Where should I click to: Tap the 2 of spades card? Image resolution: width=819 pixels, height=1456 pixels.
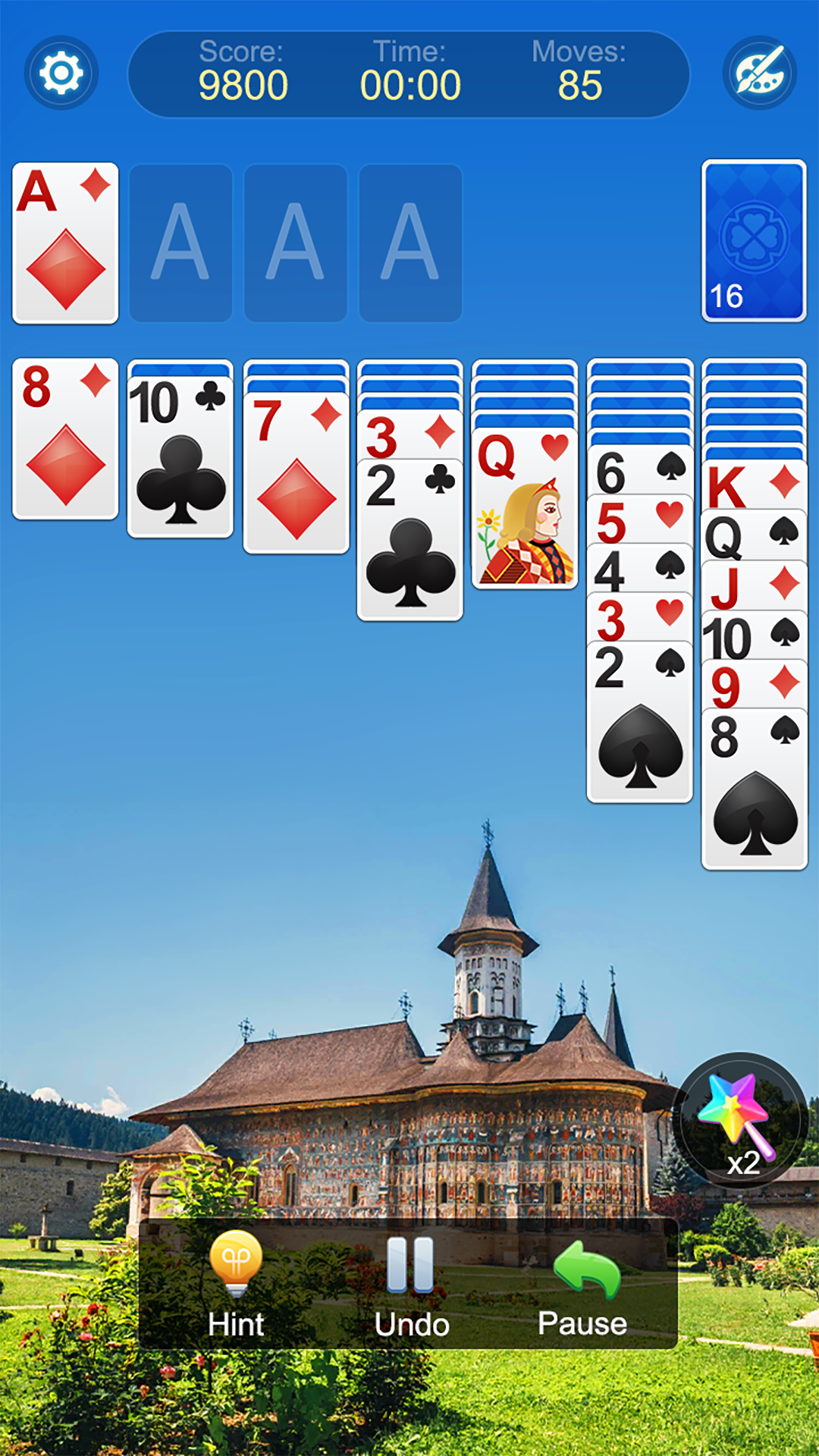[x=640, y=721]
